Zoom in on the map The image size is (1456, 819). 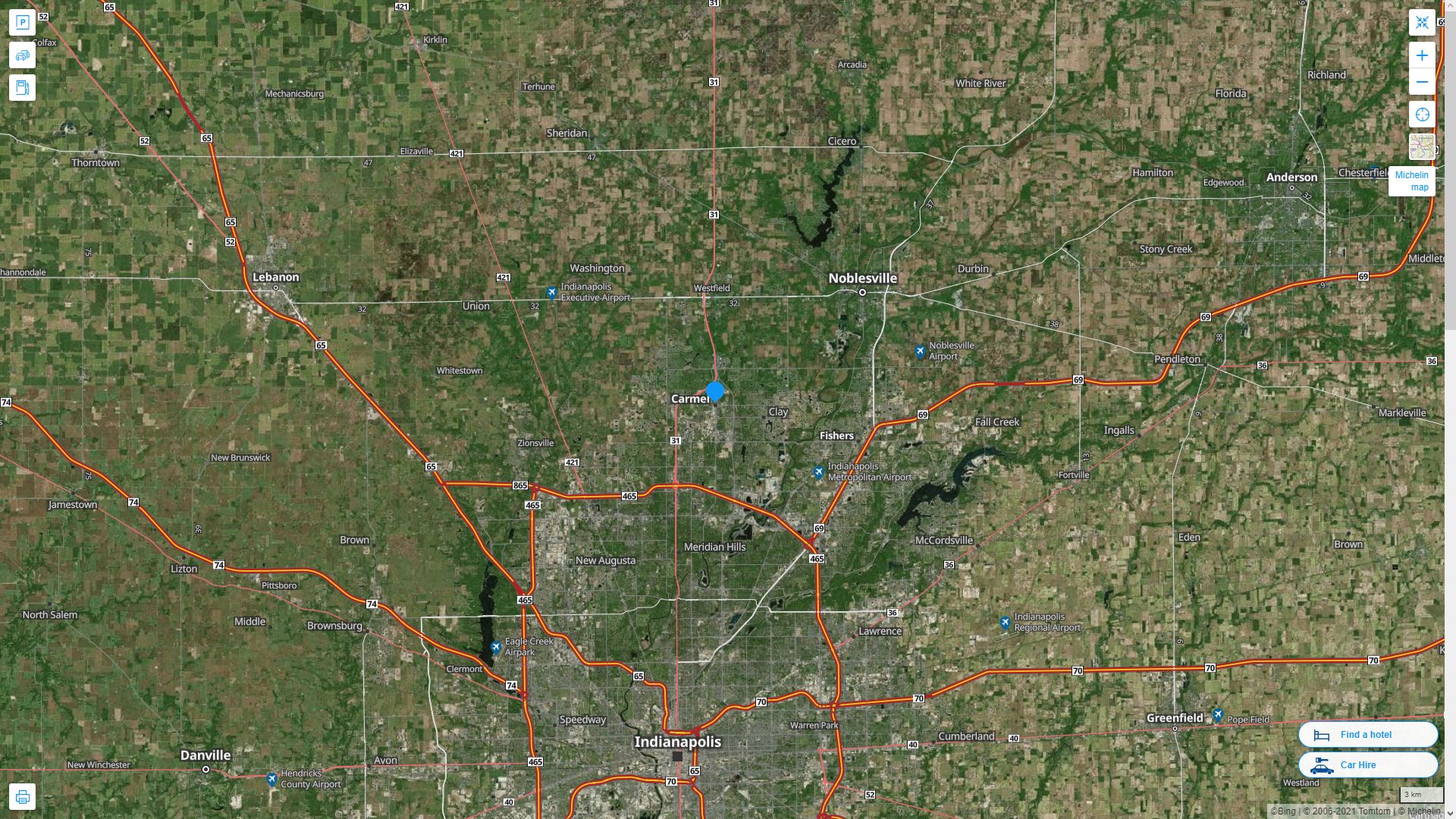coord(1422,55)
